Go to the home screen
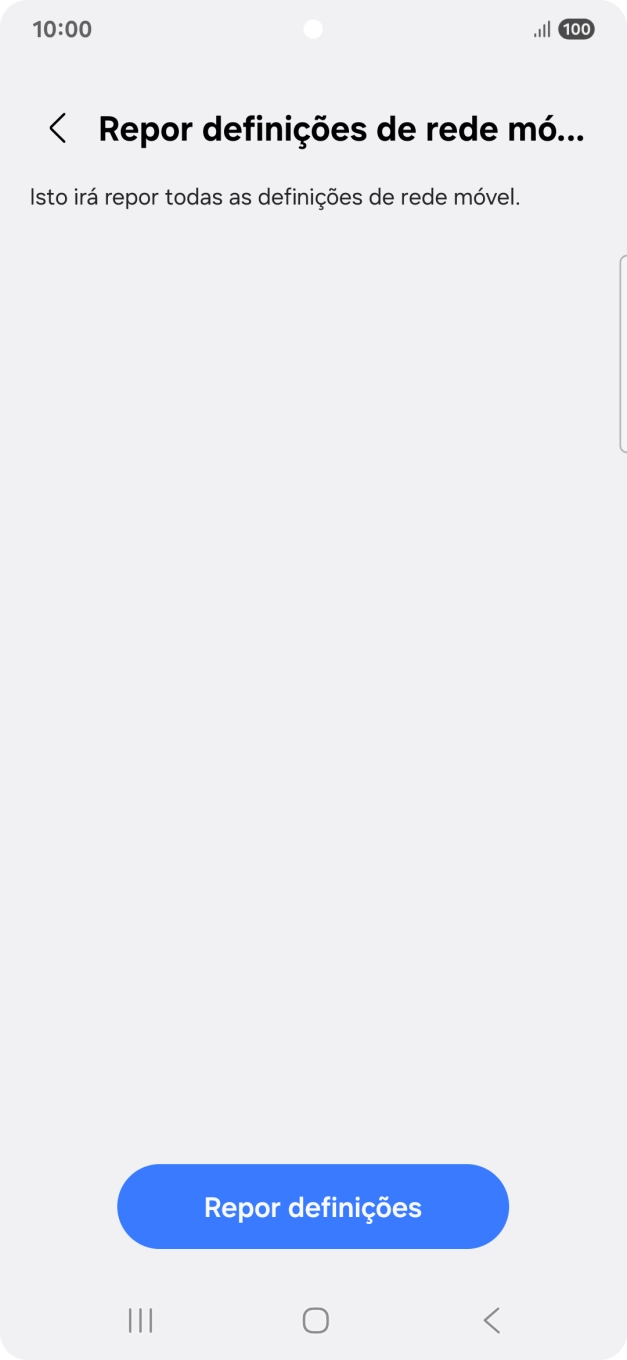Viewport: 627px width, 1360px height. [315, 1320]
